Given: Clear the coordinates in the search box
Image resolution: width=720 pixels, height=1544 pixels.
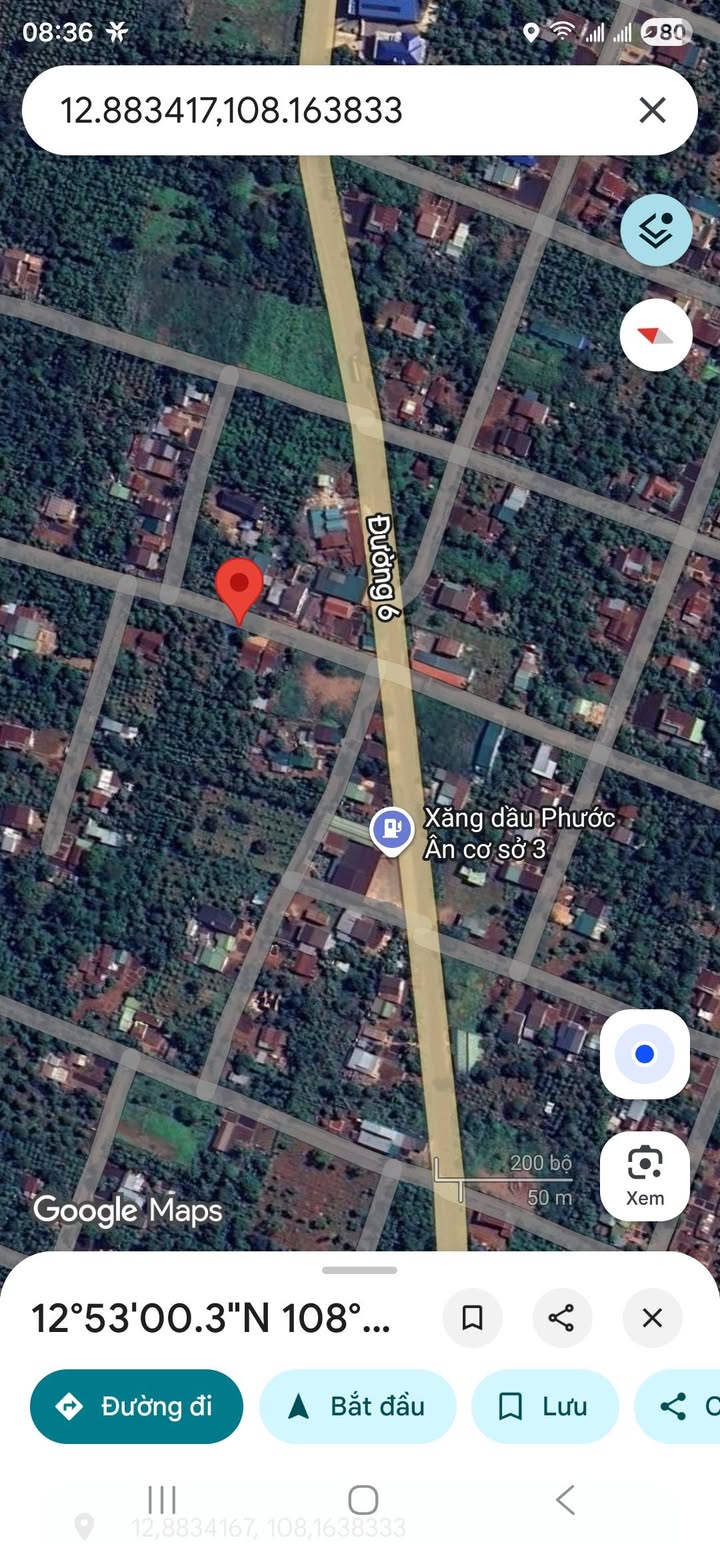Looking at the screenshot, I should 652,110.
